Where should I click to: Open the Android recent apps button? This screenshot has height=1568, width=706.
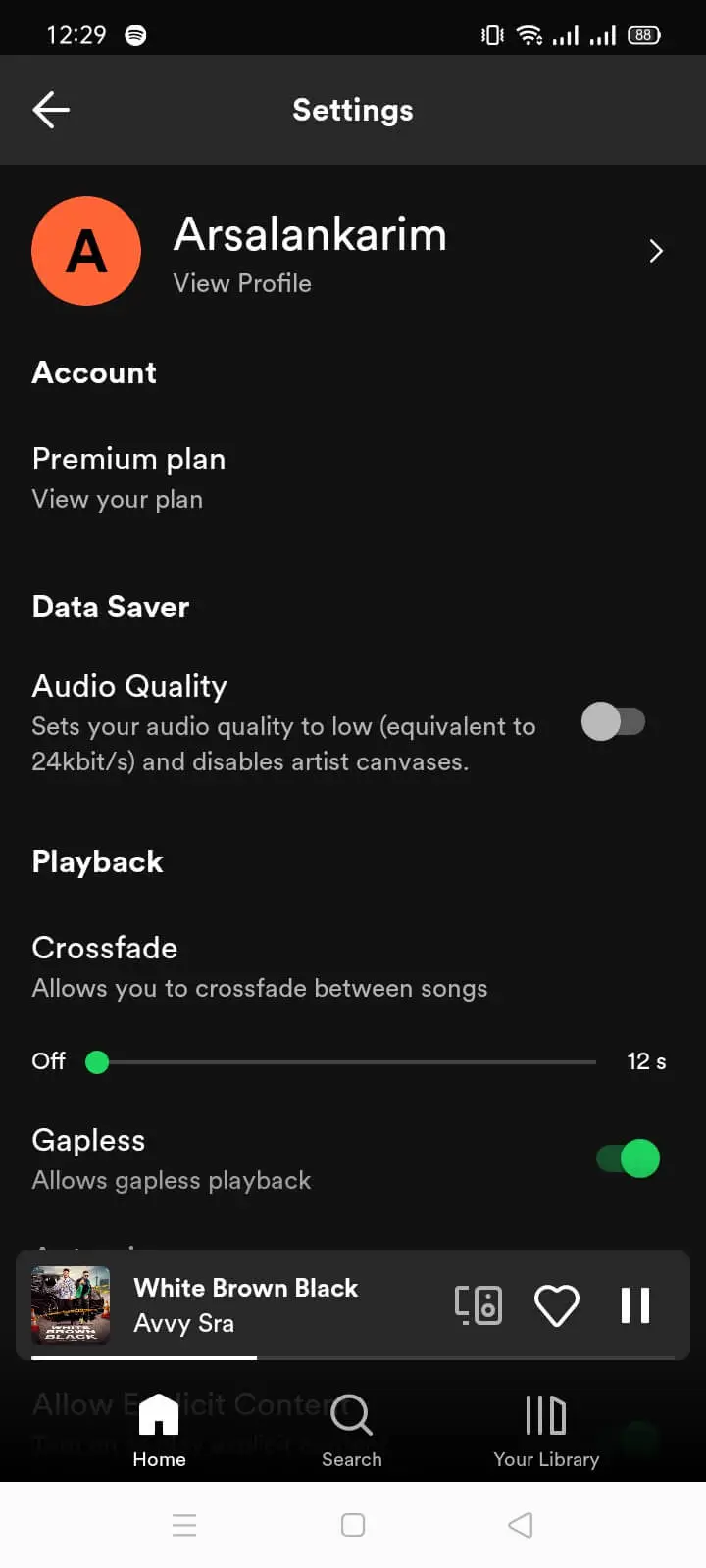point(184,1525)
